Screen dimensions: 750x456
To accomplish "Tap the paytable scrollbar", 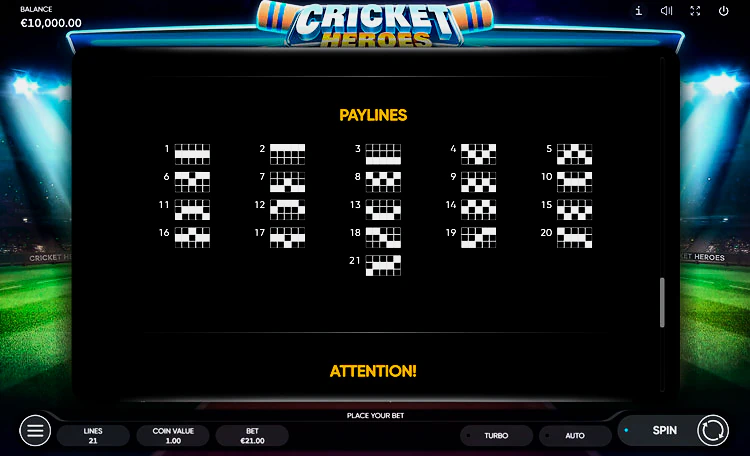I will pyautogui.click(x=661, y=302).
